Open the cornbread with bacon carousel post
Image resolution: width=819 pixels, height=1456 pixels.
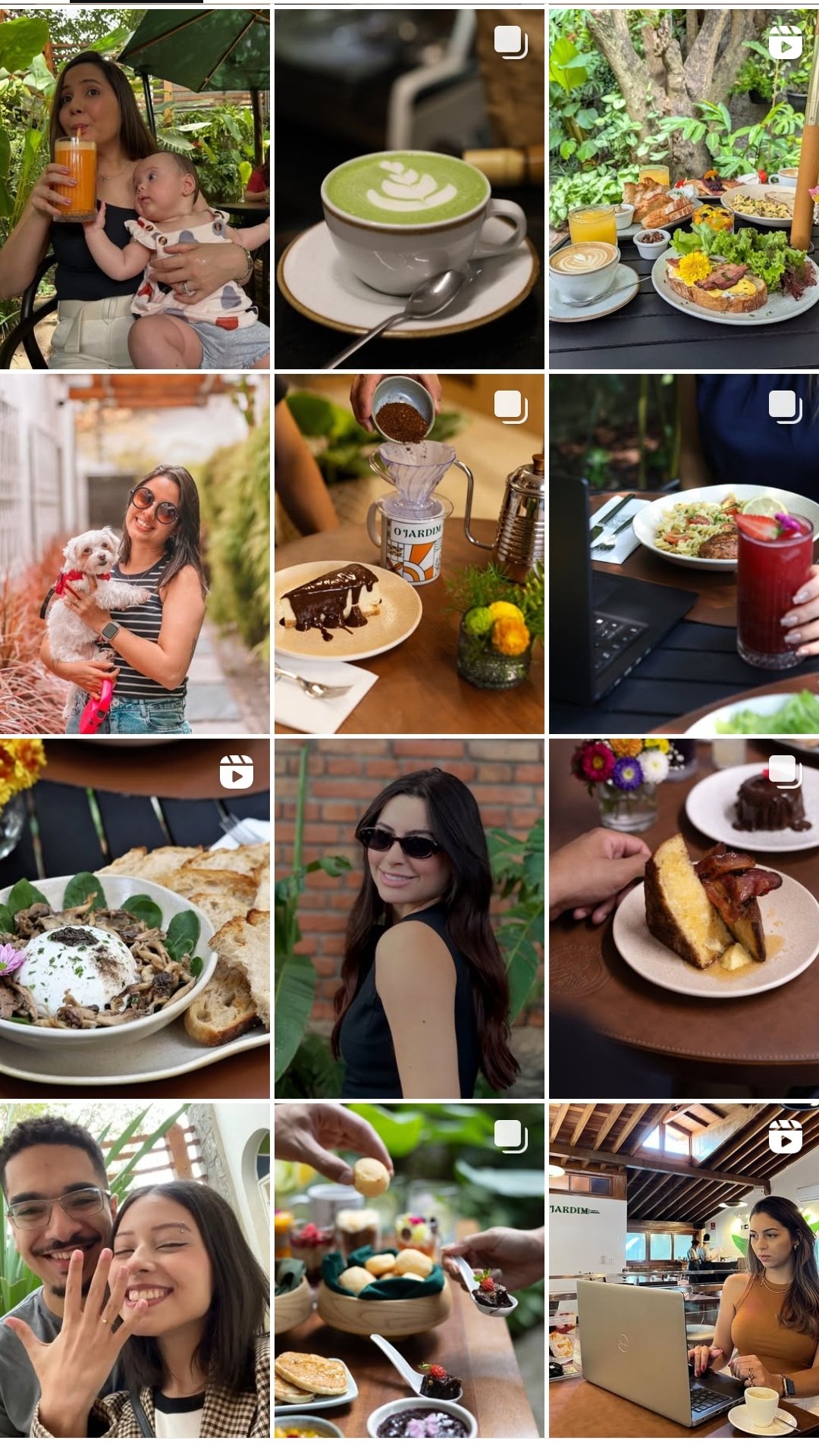pos(683,918)
